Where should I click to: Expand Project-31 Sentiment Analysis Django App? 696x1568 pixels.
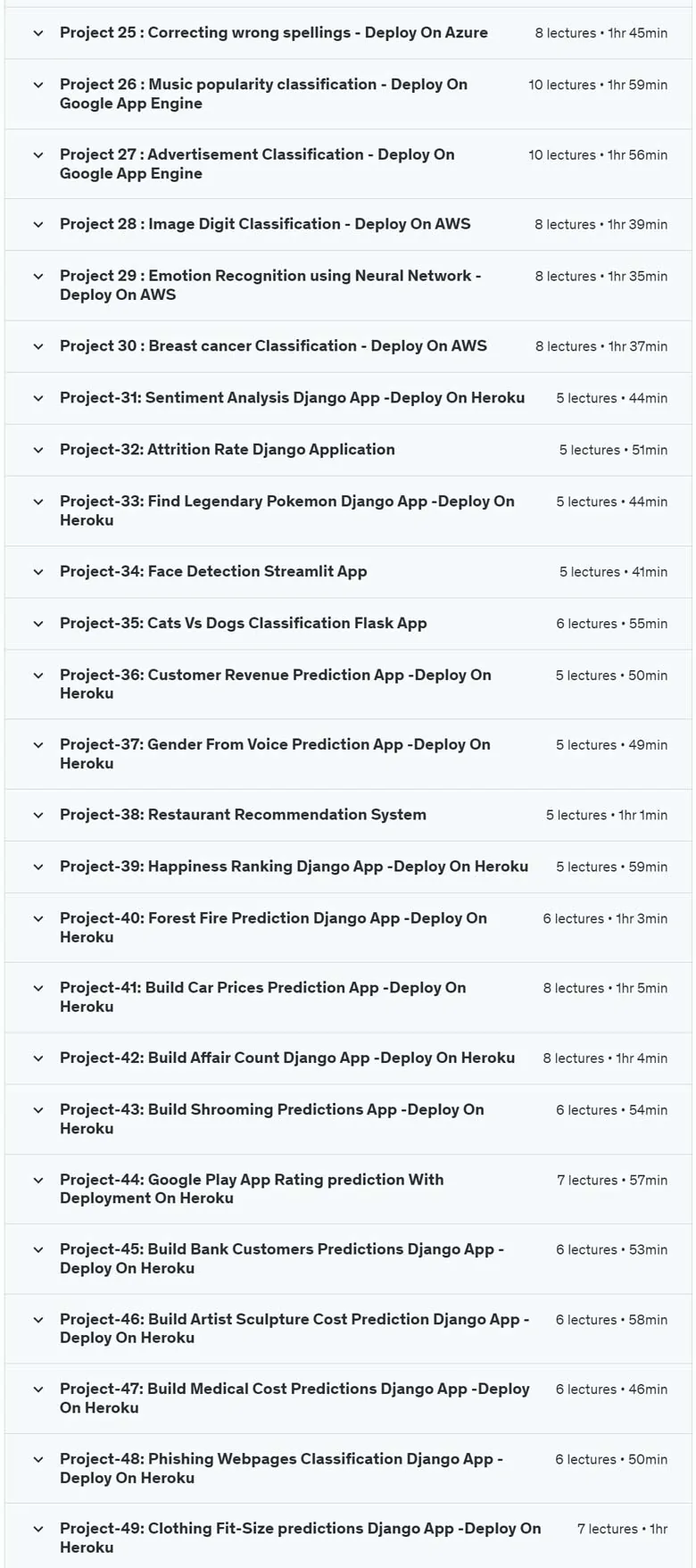point(348,398)
